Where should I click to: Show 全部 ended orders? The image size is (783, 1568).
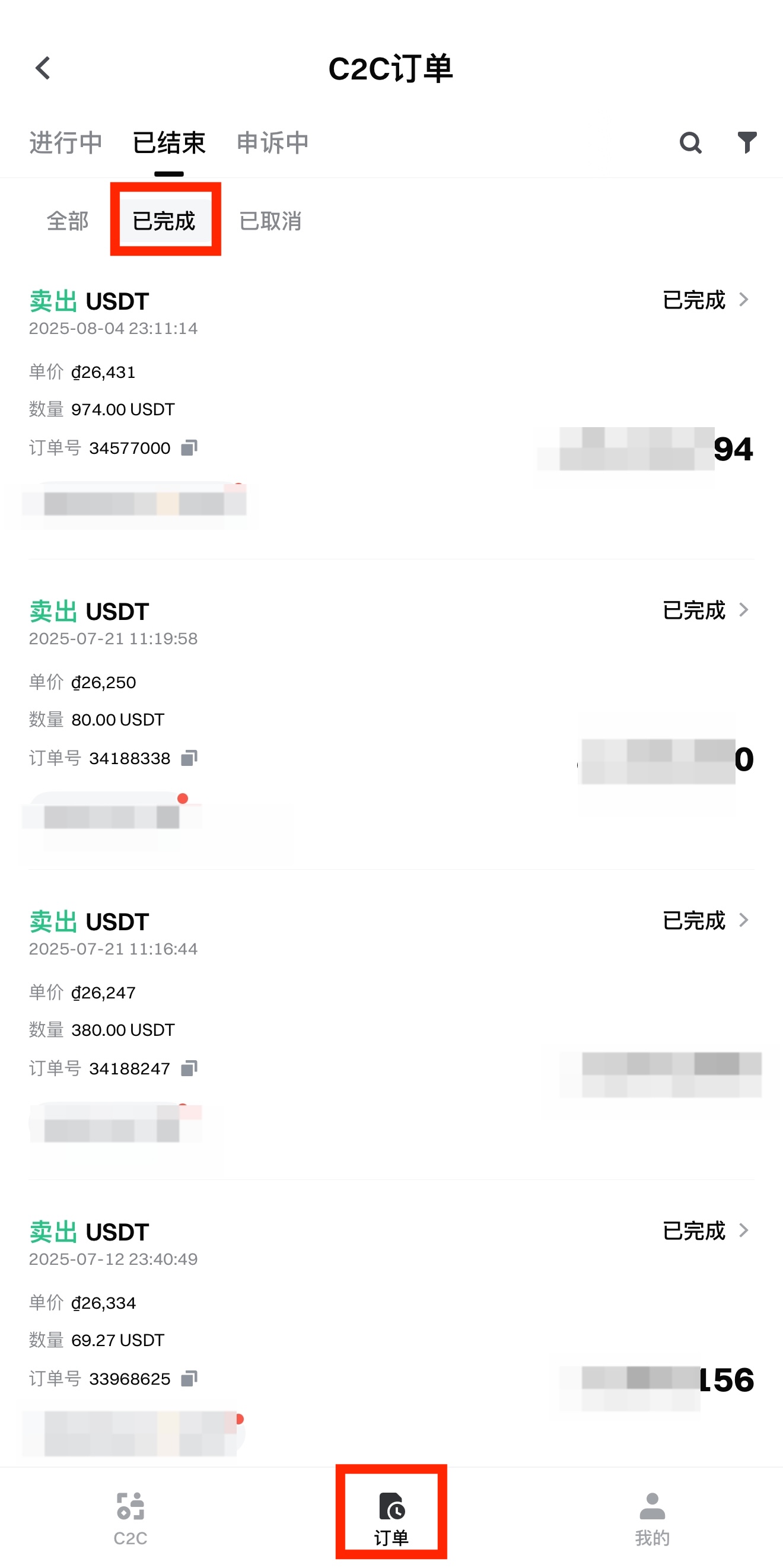(68, 221)
